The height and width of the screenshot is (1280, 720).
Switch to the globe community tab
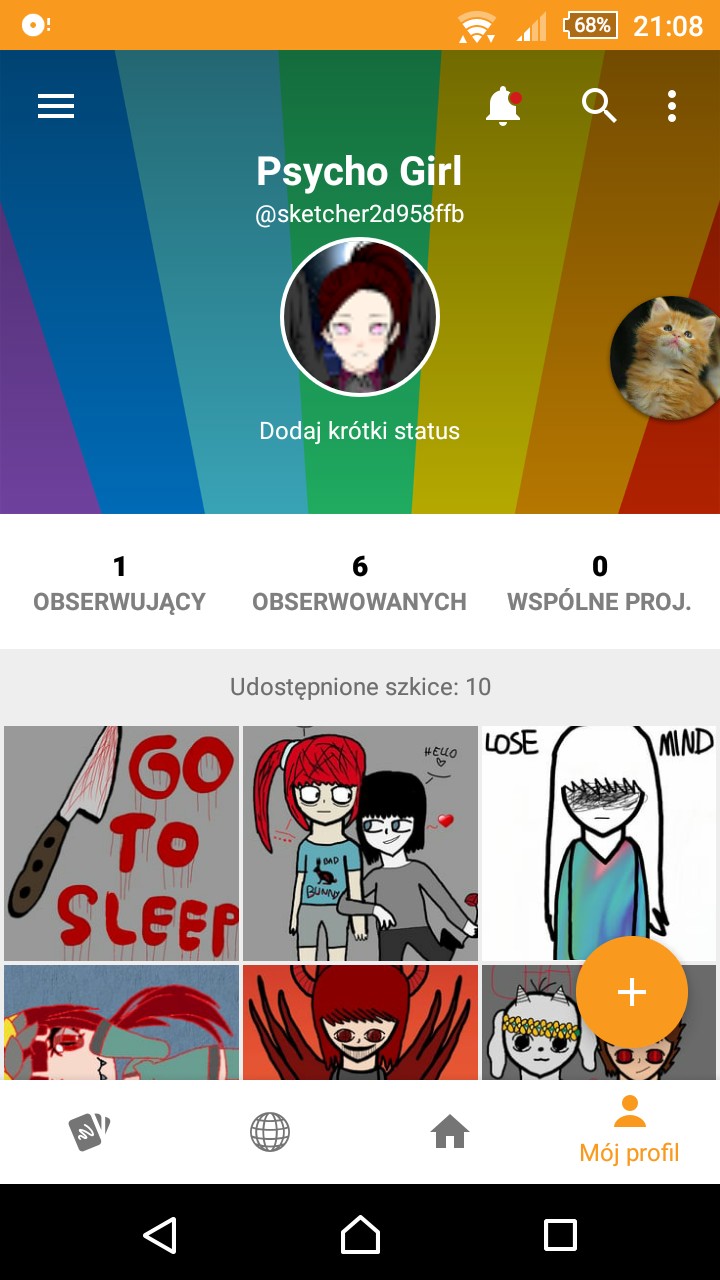[270, 1132]
